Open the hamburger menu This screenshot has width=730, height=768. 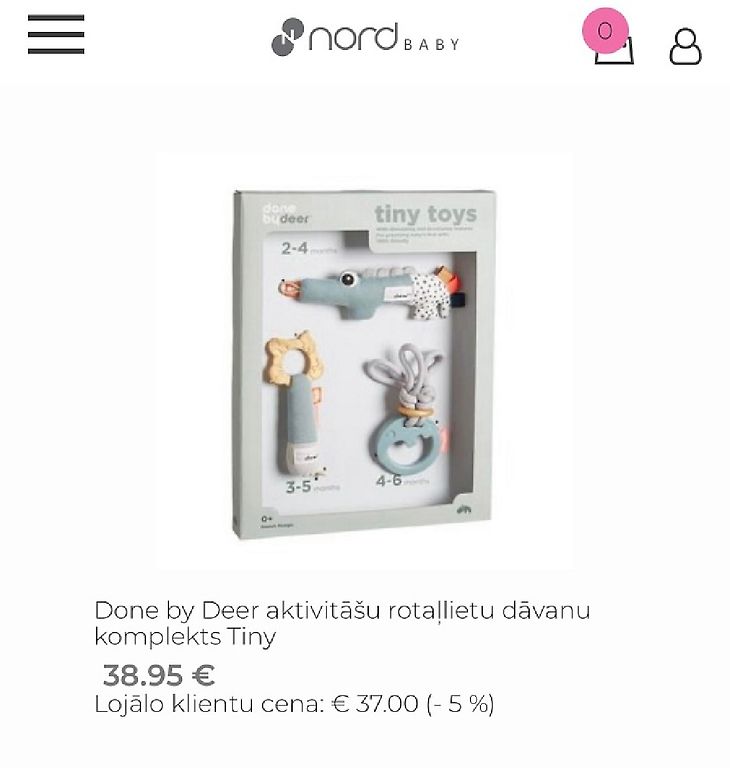click(x=56, y=35)
